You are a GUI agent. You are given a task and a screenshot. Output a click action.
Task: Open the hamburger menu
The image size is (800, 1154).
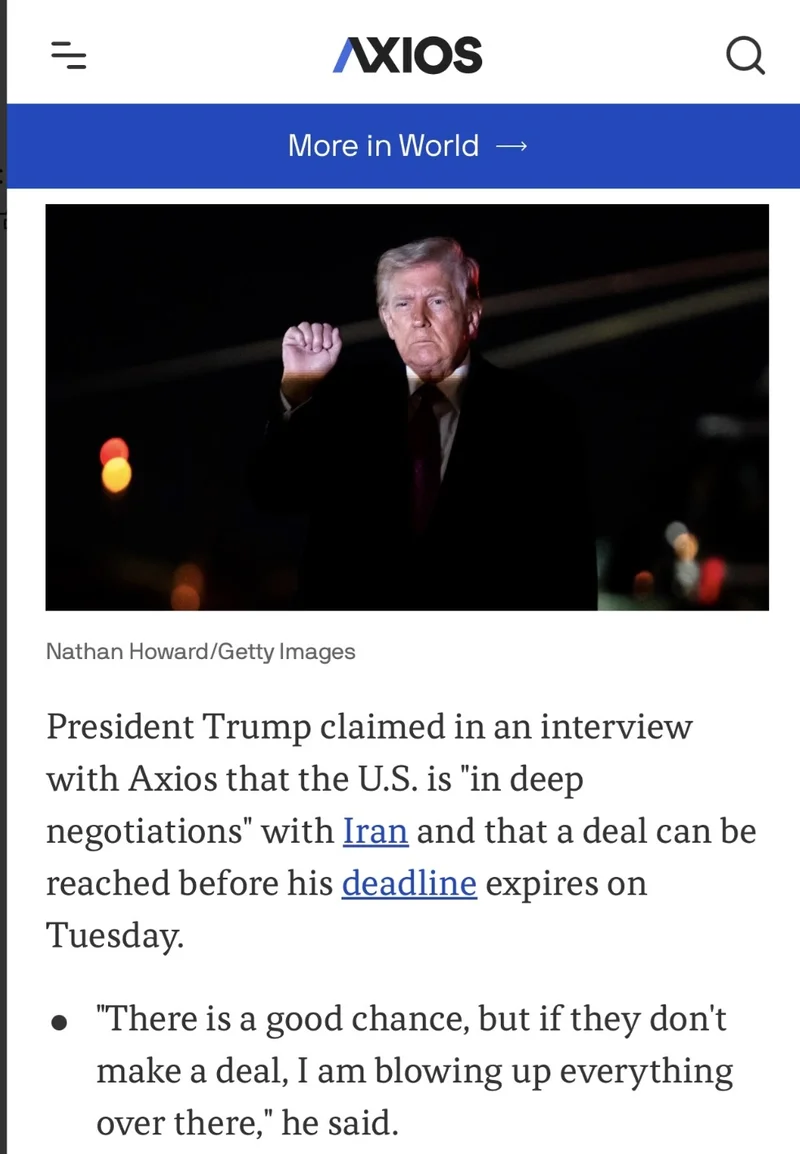(x=69, y=55)
